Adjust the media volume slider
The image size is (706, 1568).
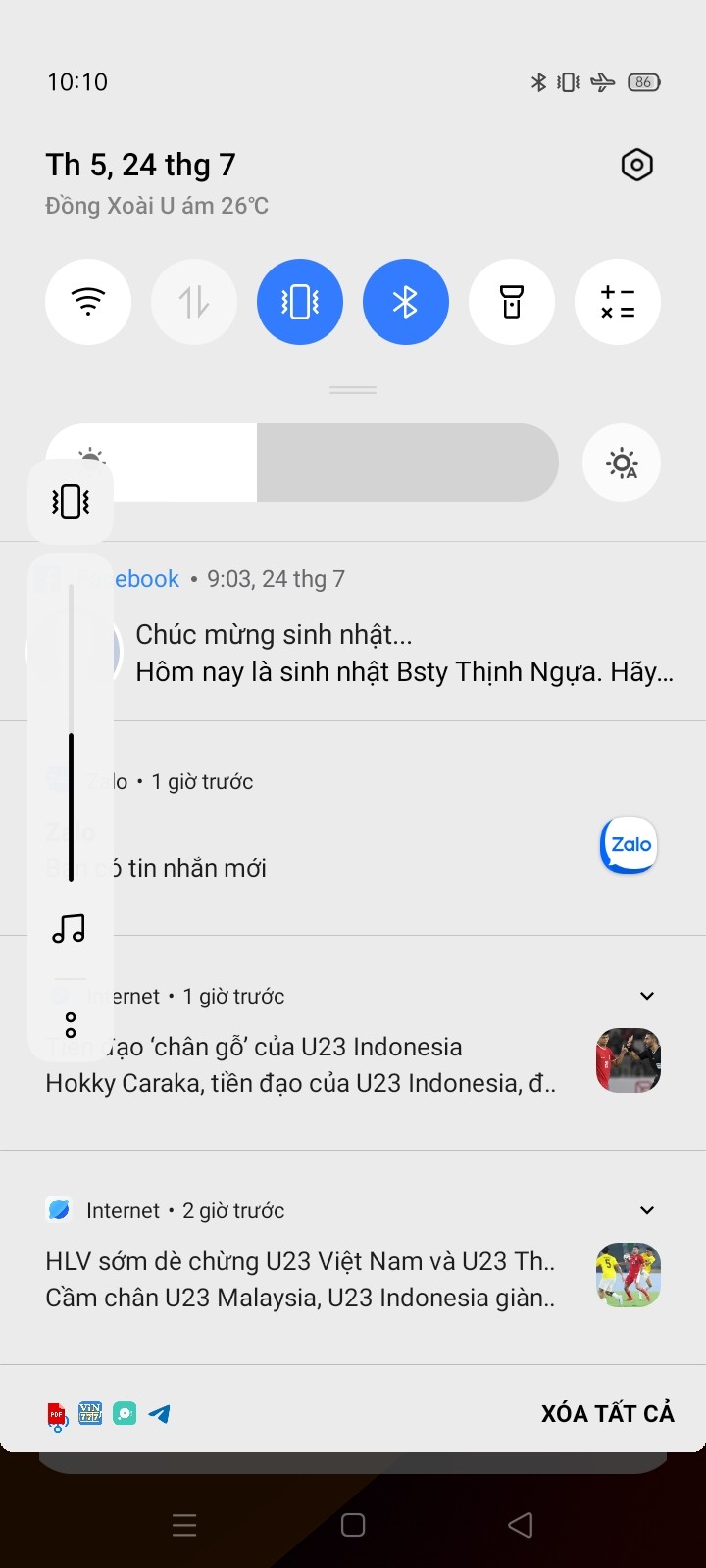pos(71,733)
